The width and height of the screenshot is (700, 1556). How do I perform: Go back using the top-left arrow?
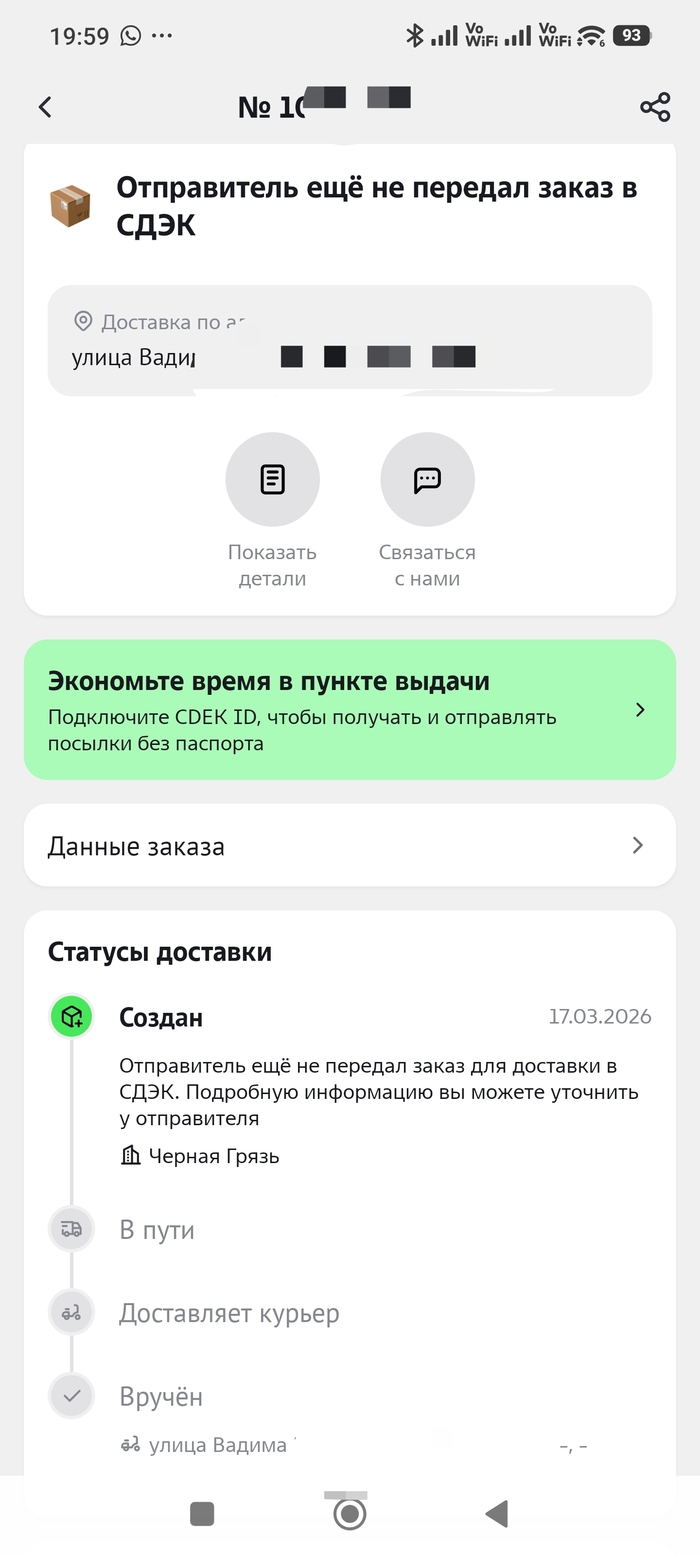pos(45,107)
